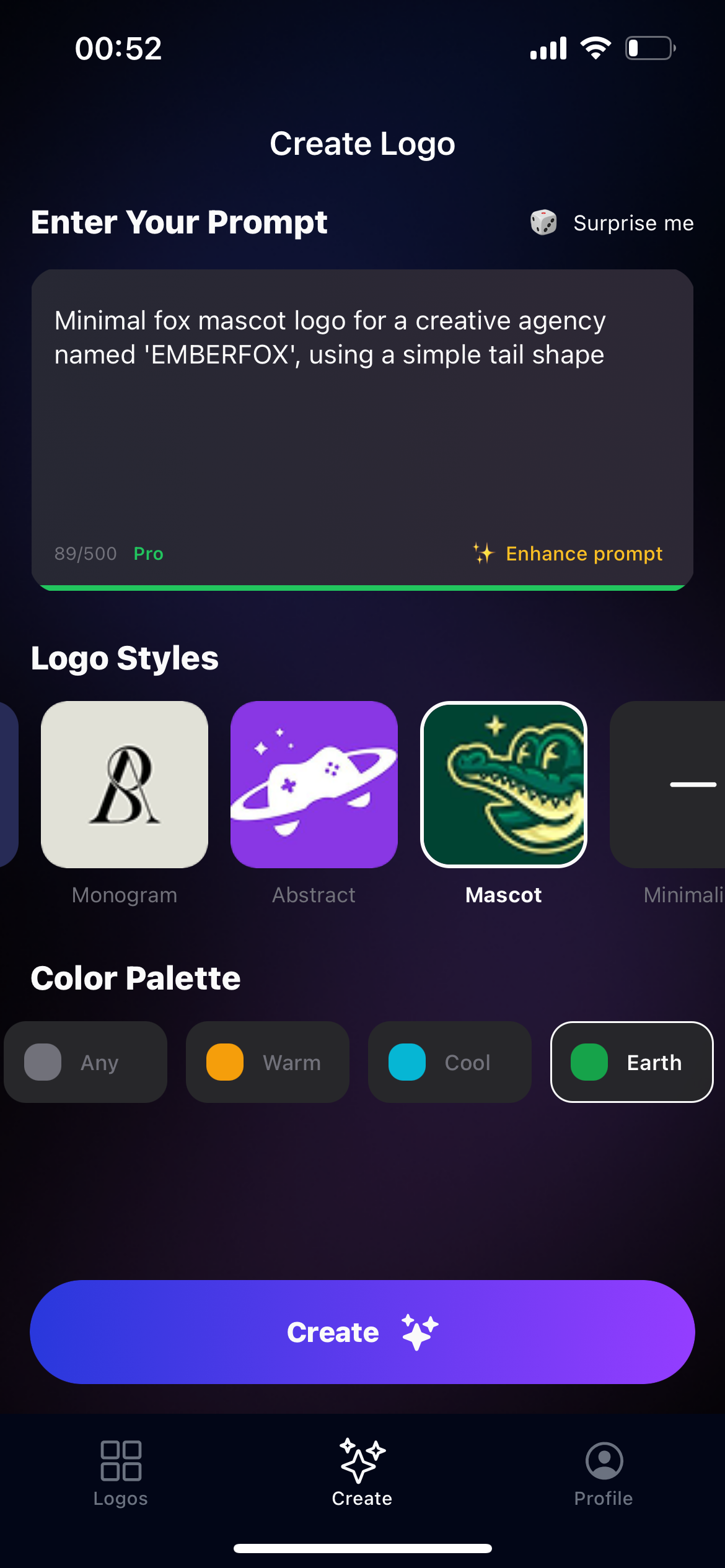The height and width of the screenshot is (1568, 725).
Task: Click Surprise me to get a random prompt
Action: [x=633, y=222]
